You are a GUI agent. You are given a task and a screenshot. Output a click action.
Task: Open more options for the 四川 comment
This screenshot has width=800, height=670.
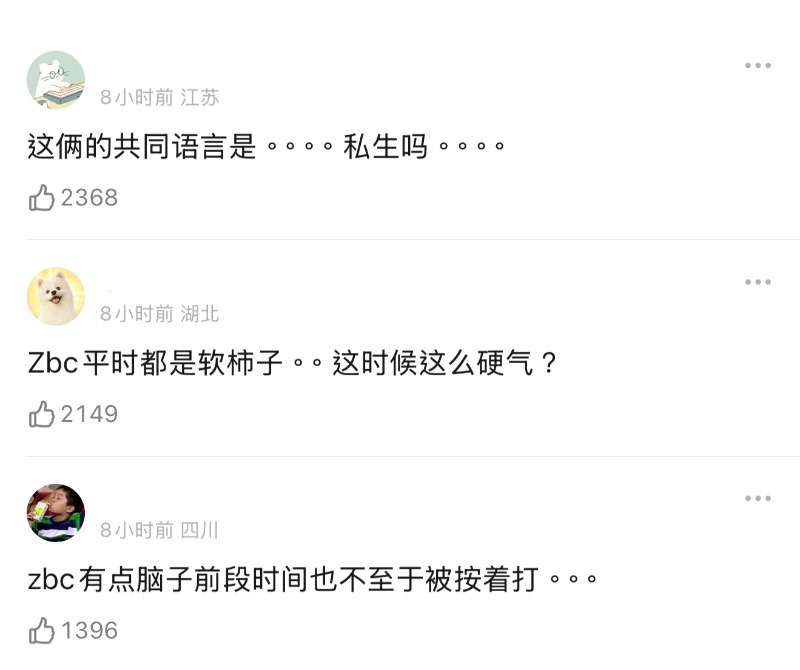(x=757, y=499)
